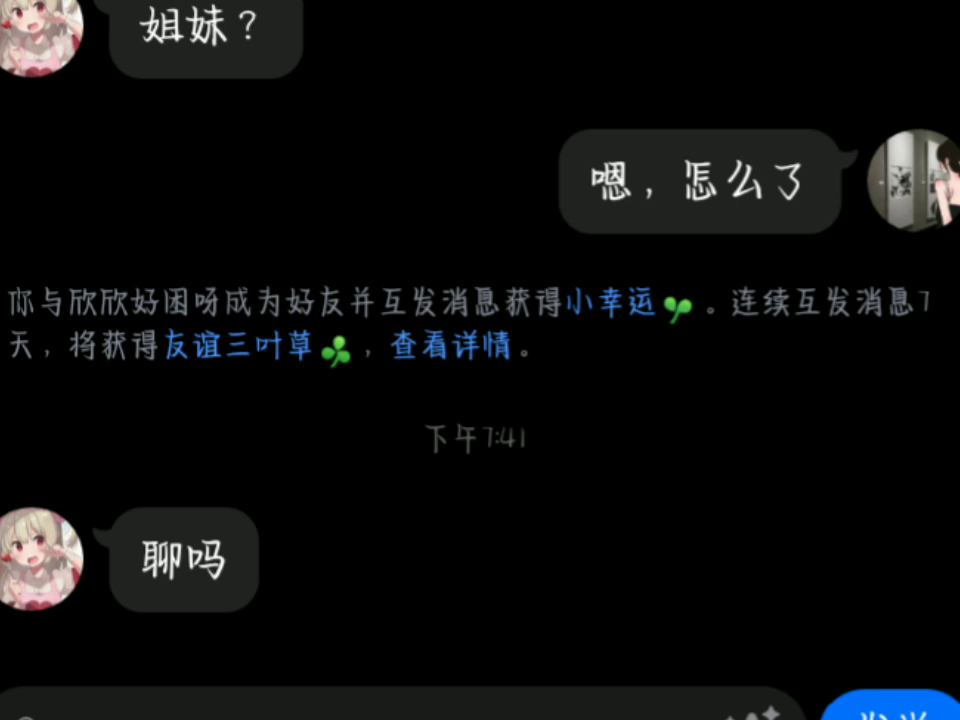Open the sender's avatar beside 聊吗
Image resolution: width=960 pixels, height=720 pixels.
pyautogui.click(x=40, y=559)
